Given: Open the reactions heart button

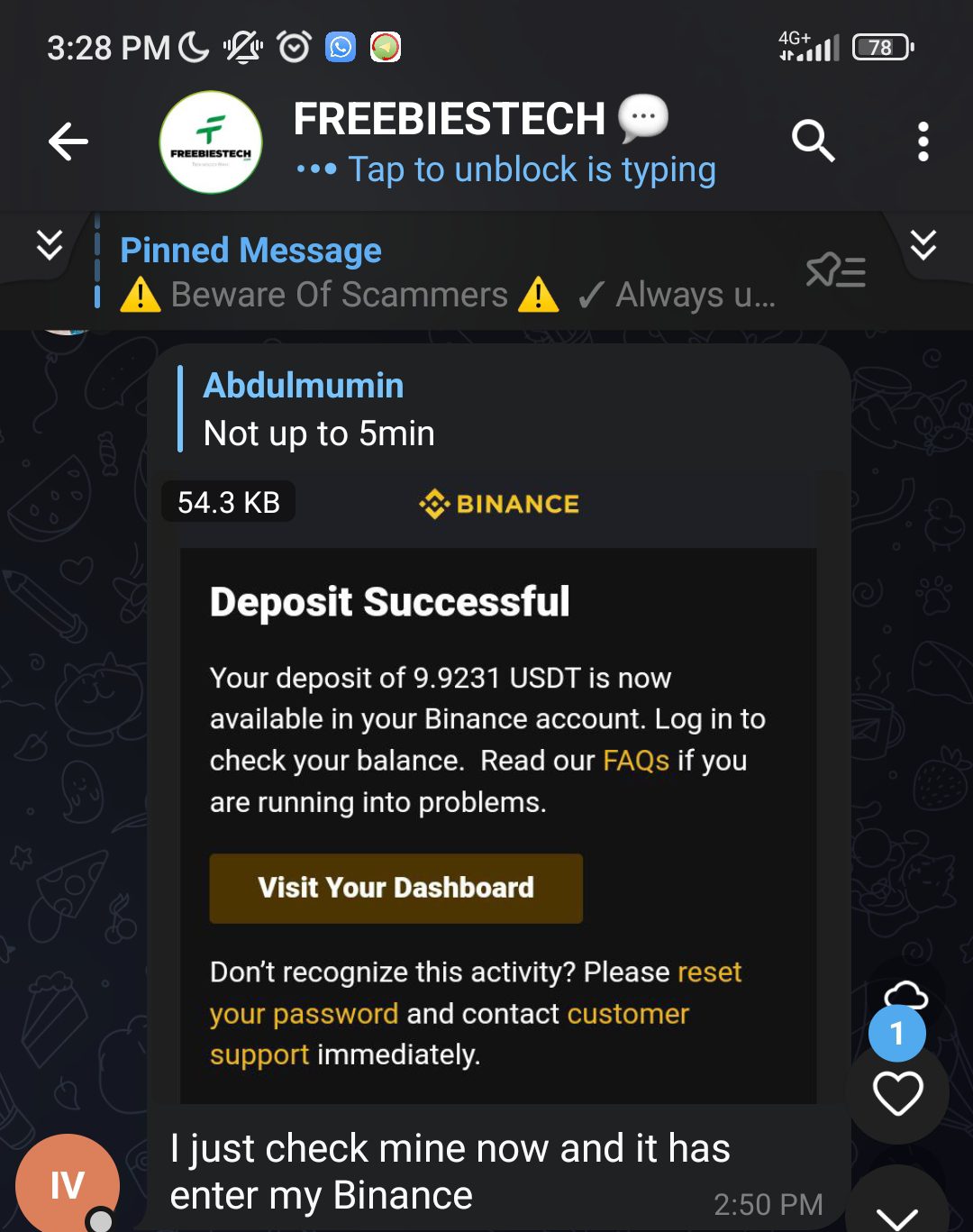Looking at the screenshot, I should (897, 1094).
